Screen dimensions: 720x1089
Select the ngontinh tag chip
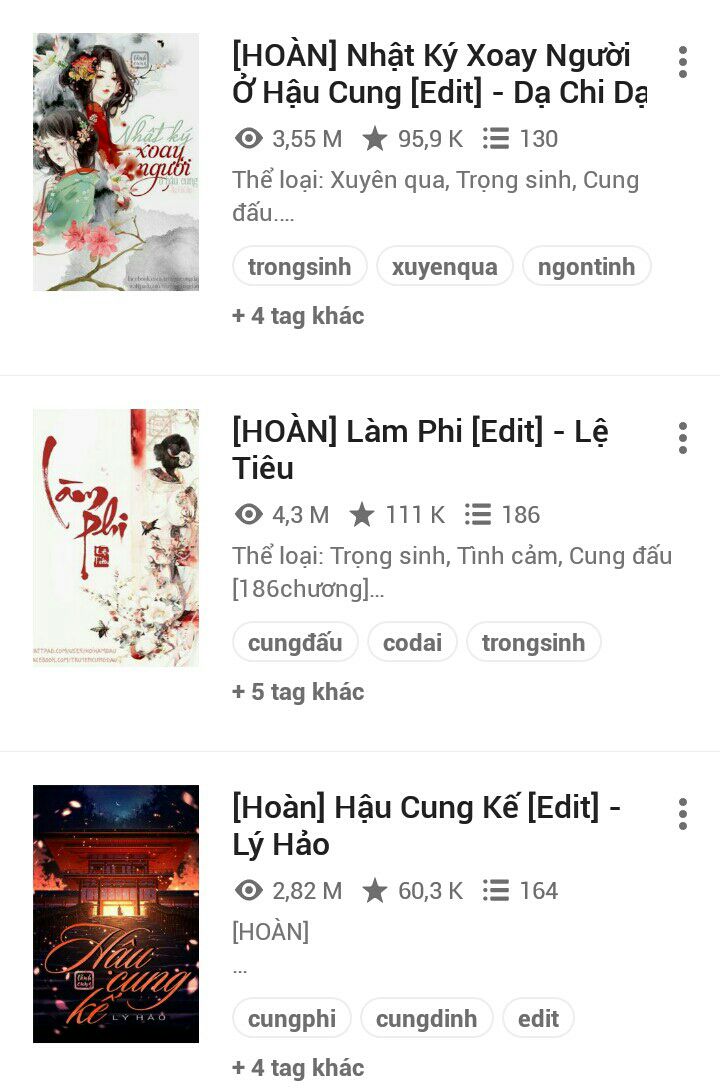[x=586, y=267]
